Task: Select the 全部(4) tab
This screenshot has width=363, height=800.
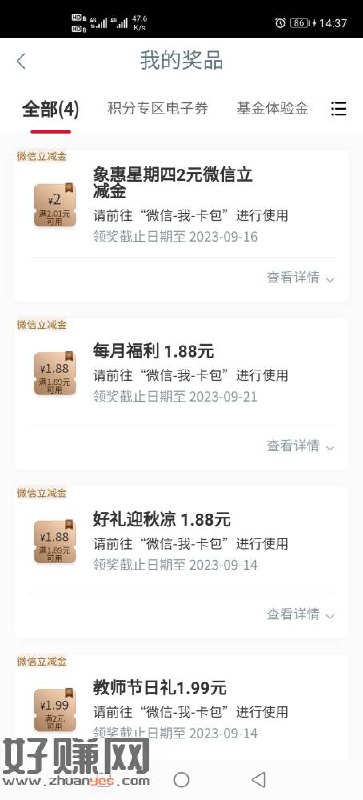Action: (x=51, y=109)
